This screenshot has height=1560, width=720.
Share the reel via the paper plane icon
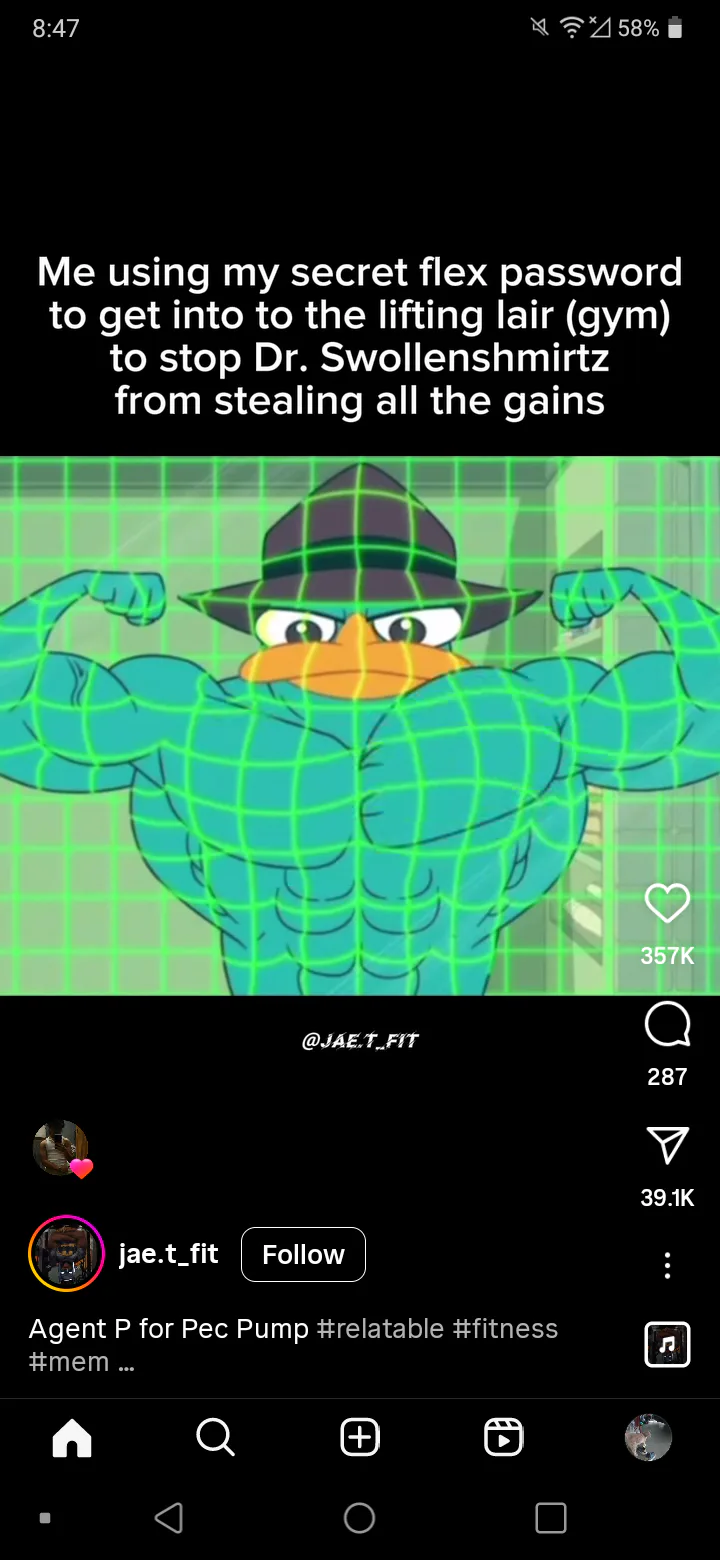tap(667, 1146)
